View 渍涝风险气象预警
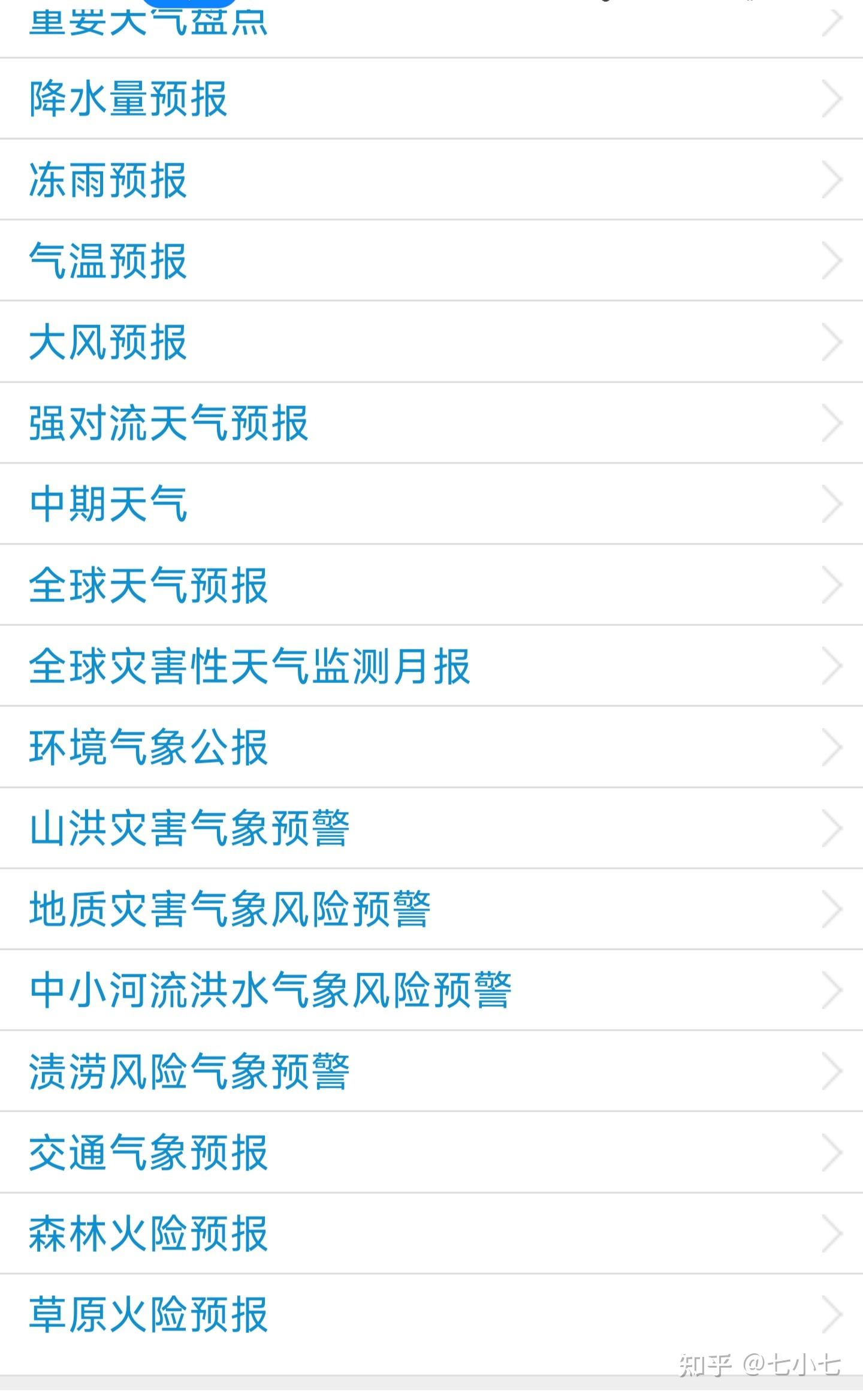The image size is (863, 1400). pyautogui.click(x=431, y=1071)
